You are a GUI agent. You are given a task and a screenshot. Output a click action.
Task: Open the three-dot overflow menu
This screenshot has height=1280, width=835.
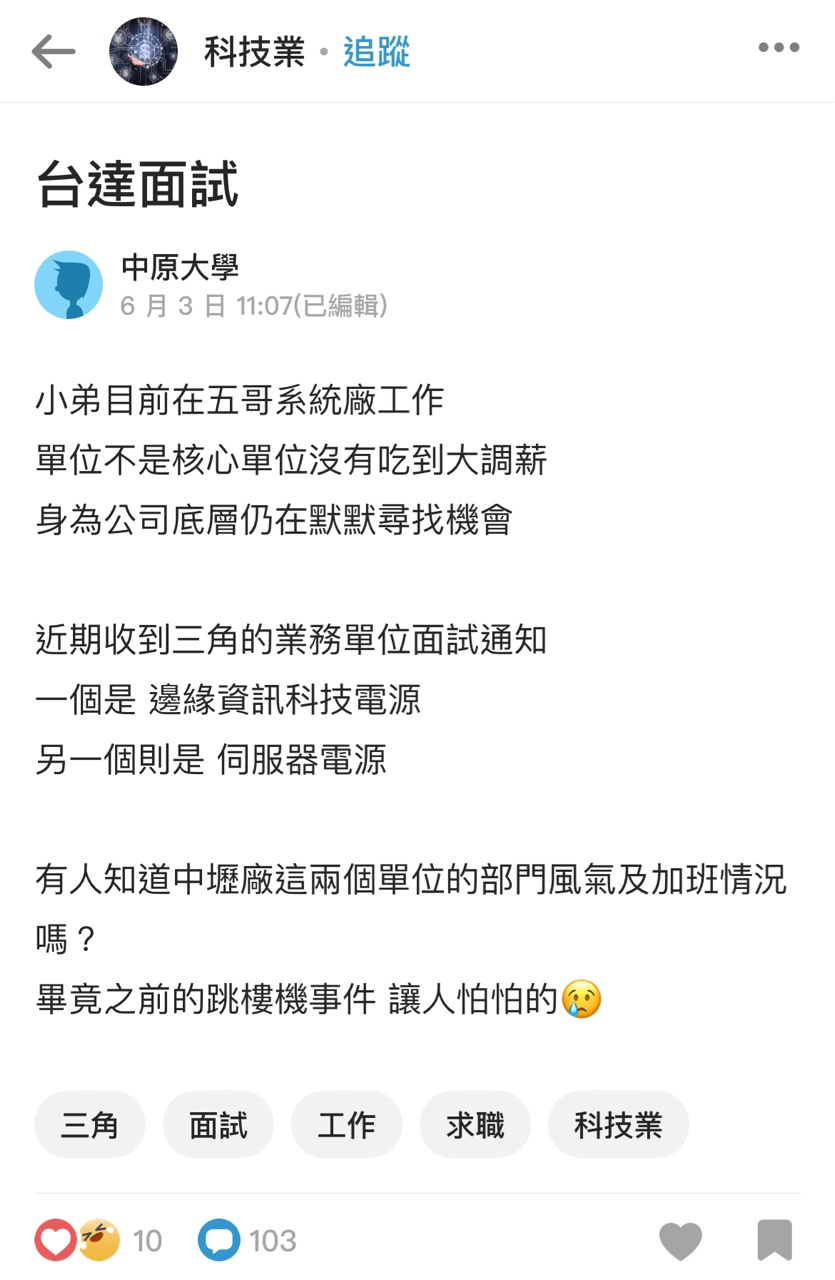(x=778, y=48)
